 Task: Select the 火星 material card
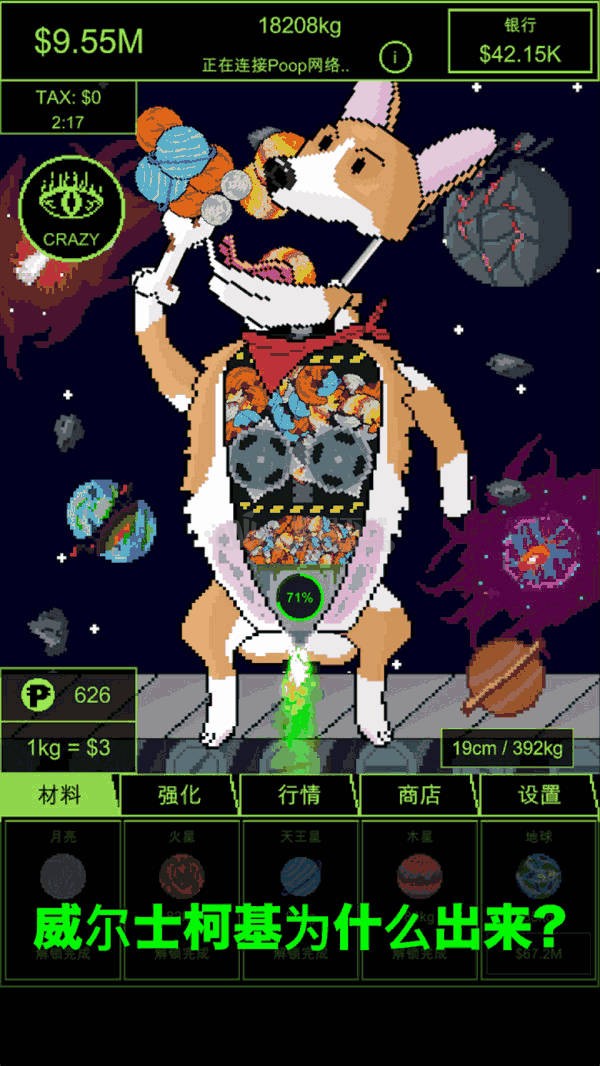(181, 899)
